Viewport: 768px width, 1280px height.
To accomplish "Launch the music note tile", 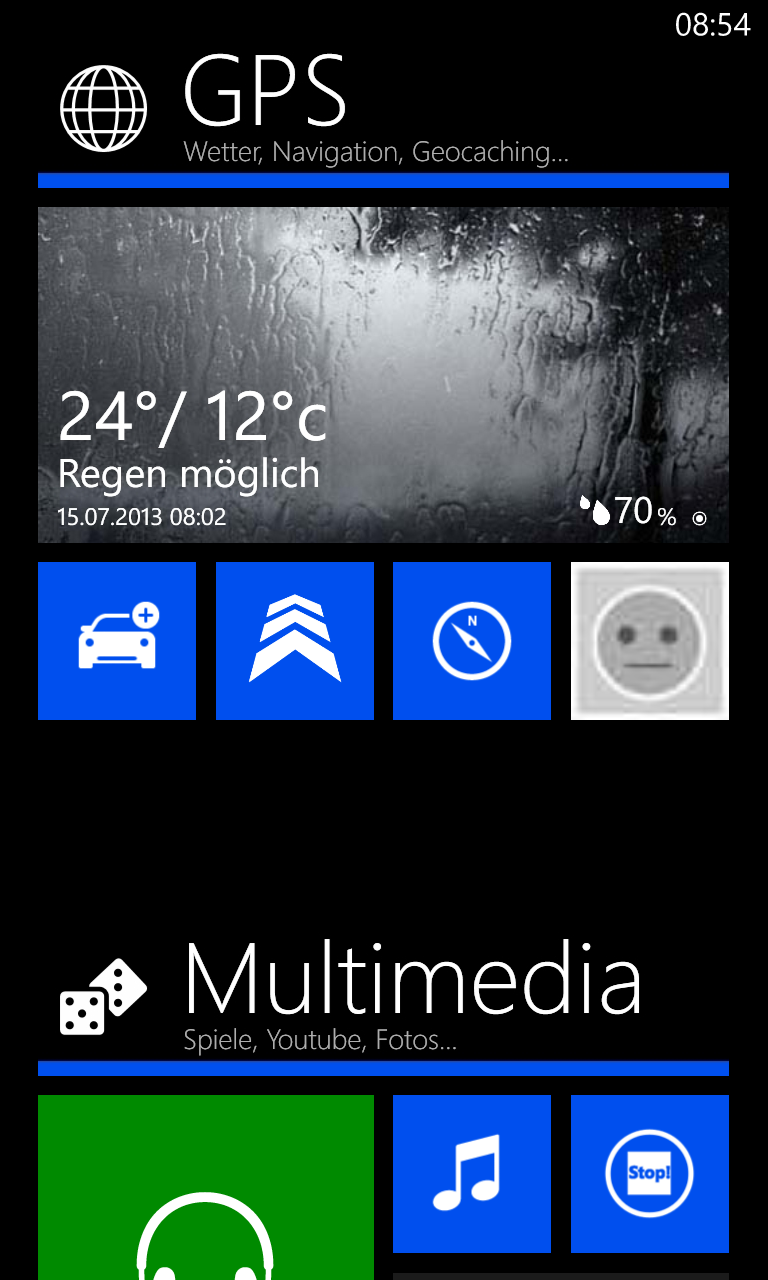I will coord(472,1174).
